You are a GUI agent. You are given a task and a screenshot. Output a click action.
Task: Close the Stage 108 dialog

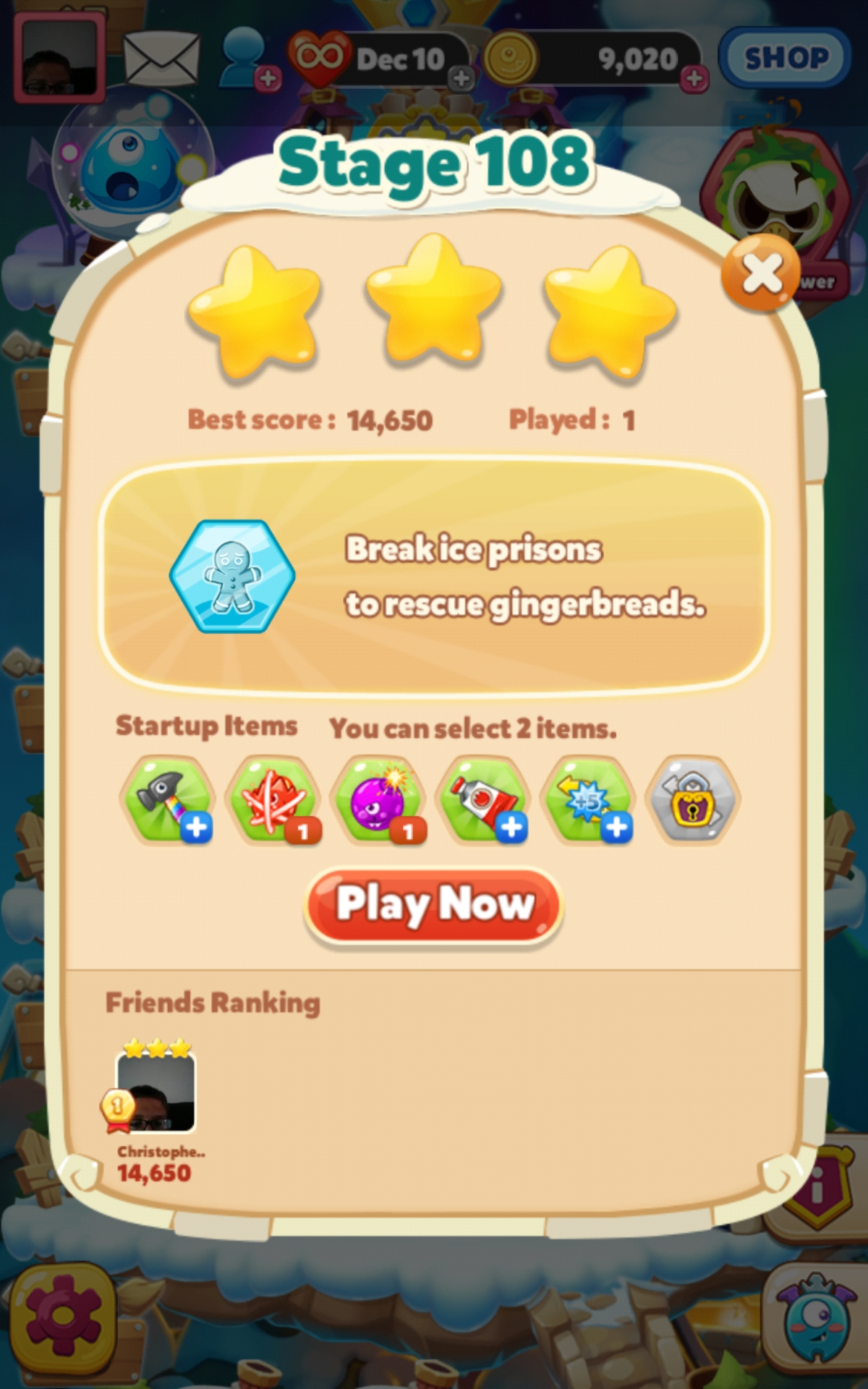pos(759,273)
